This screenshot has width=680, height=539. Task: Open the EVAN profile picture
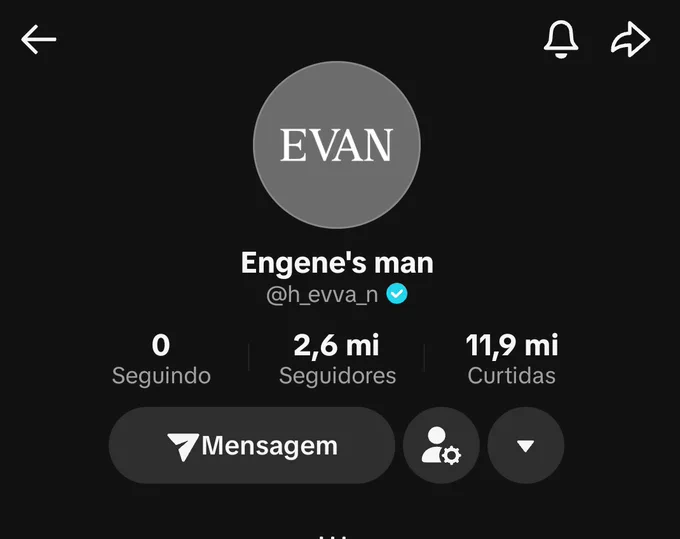[x=337, y=144]
